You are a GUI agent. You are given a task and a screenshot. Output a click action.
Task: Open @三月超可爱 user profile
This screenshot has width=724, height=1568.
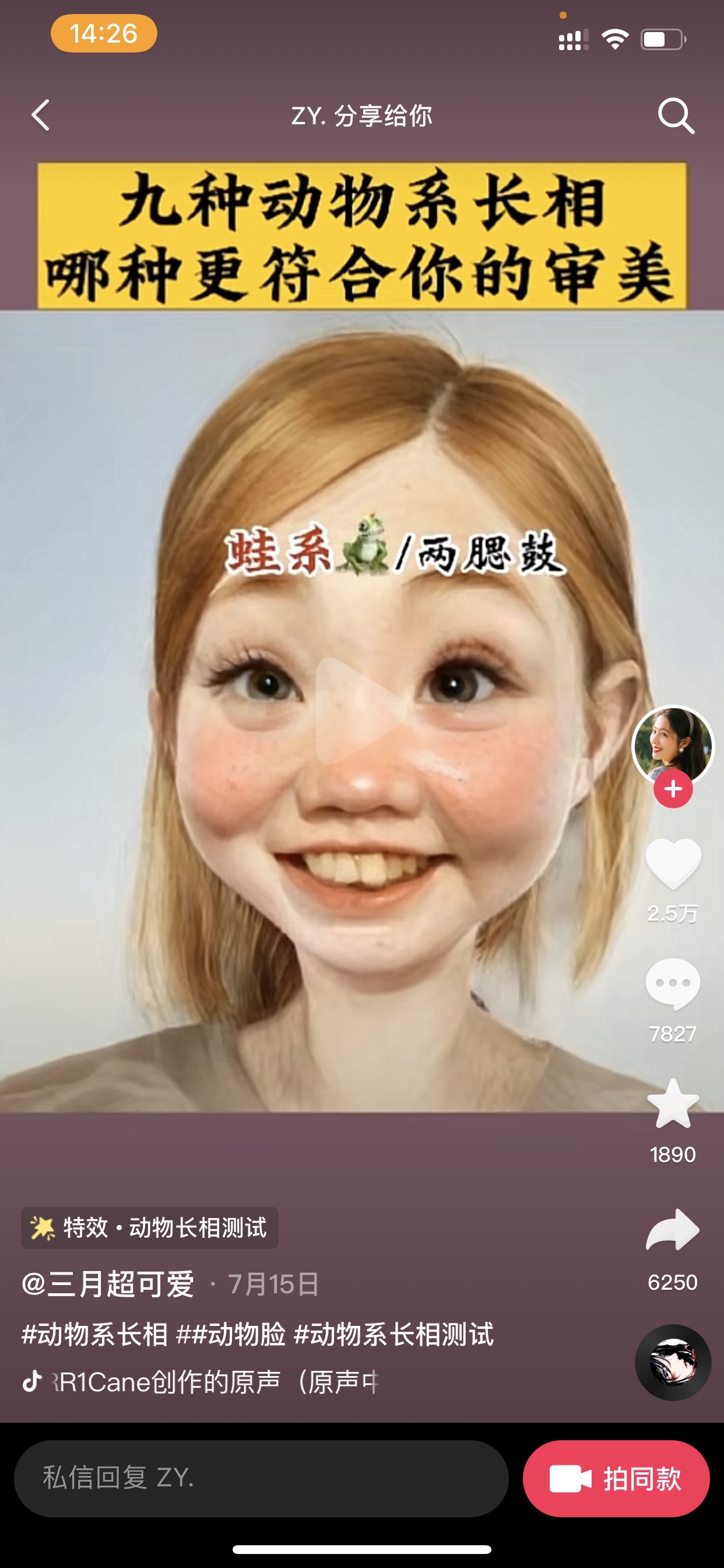[x=108, y=1284]
